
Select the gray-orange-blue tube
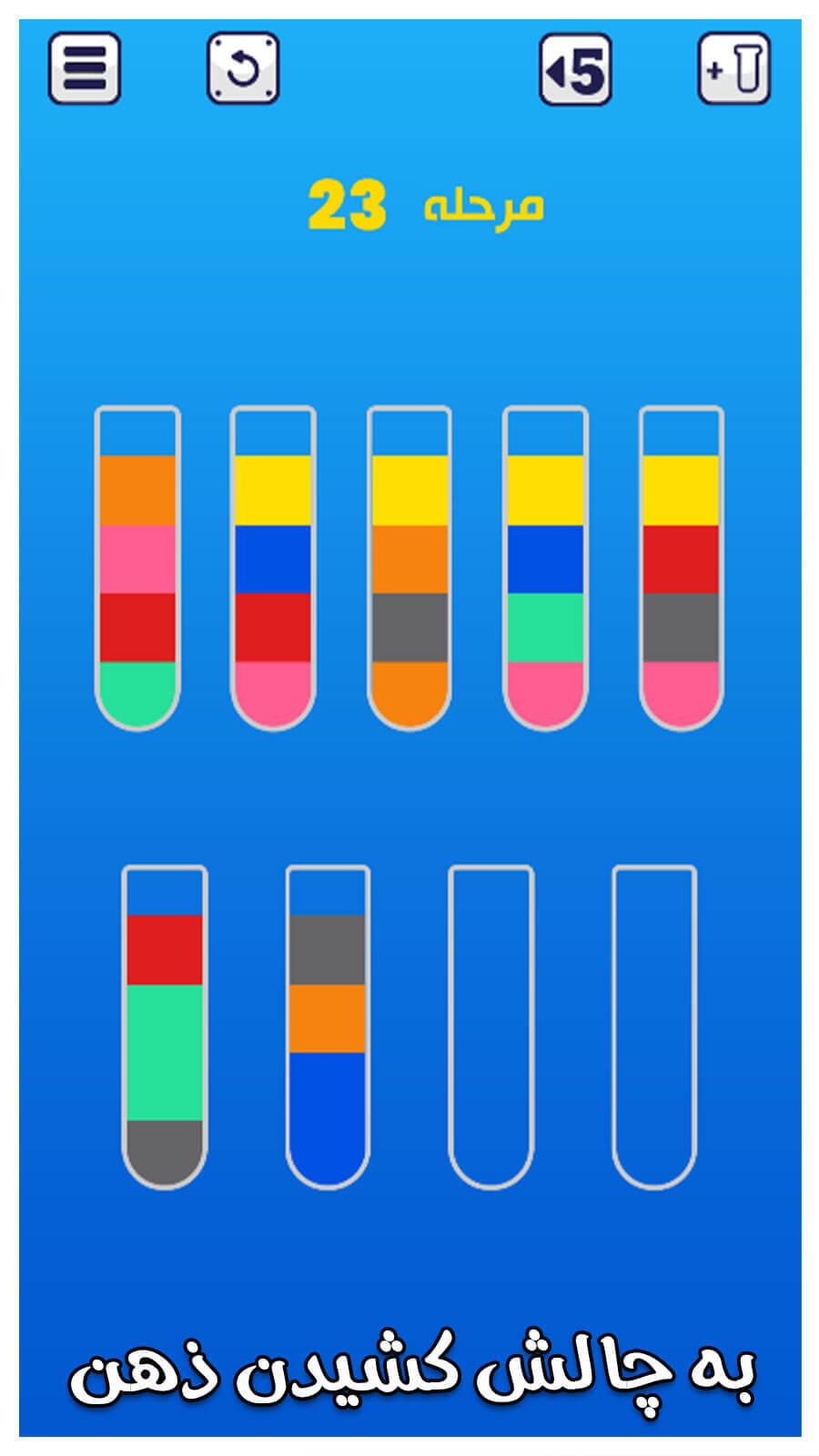pyautogui.click(x=328, y=1028)
